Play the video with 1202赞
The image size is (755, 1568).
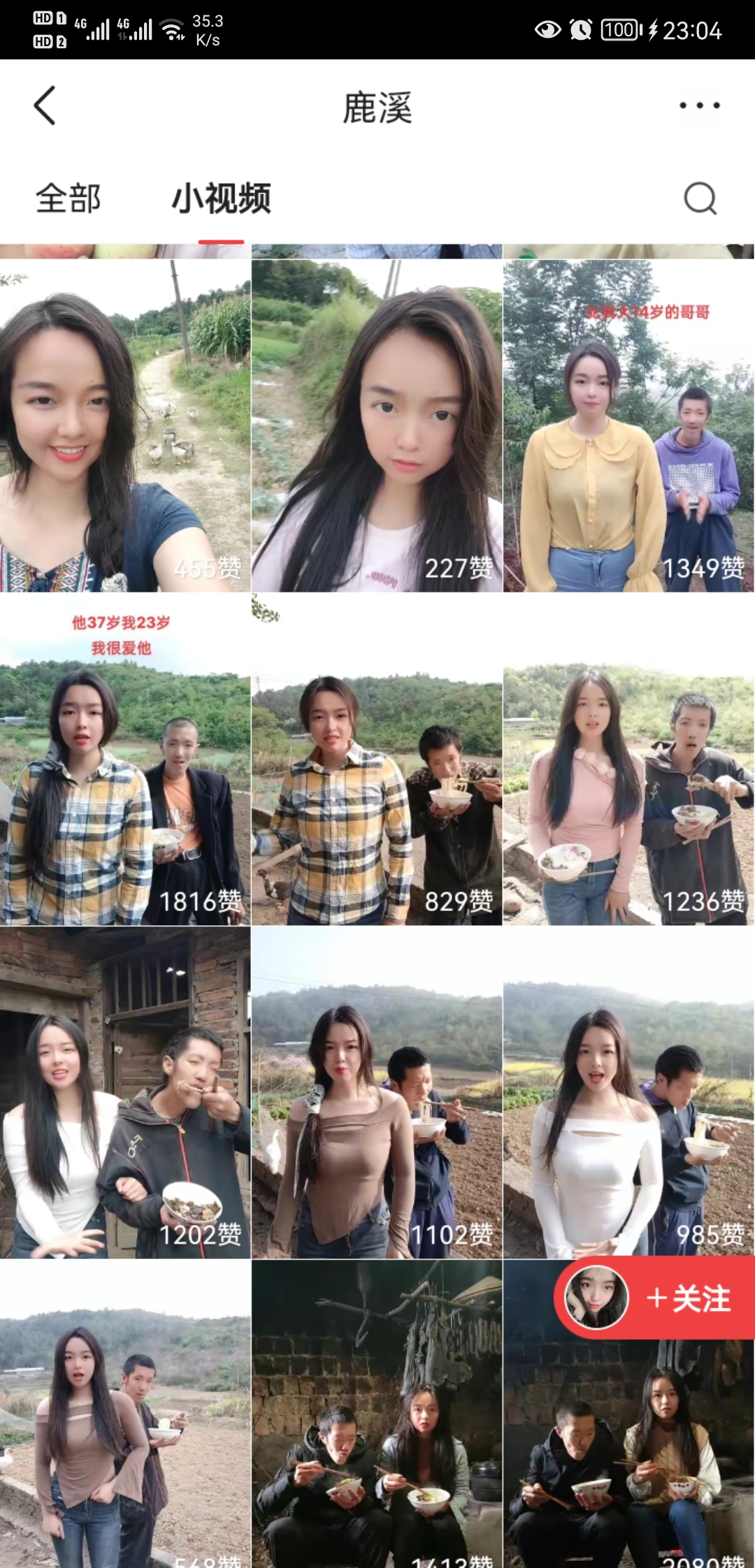(125, 1094)
